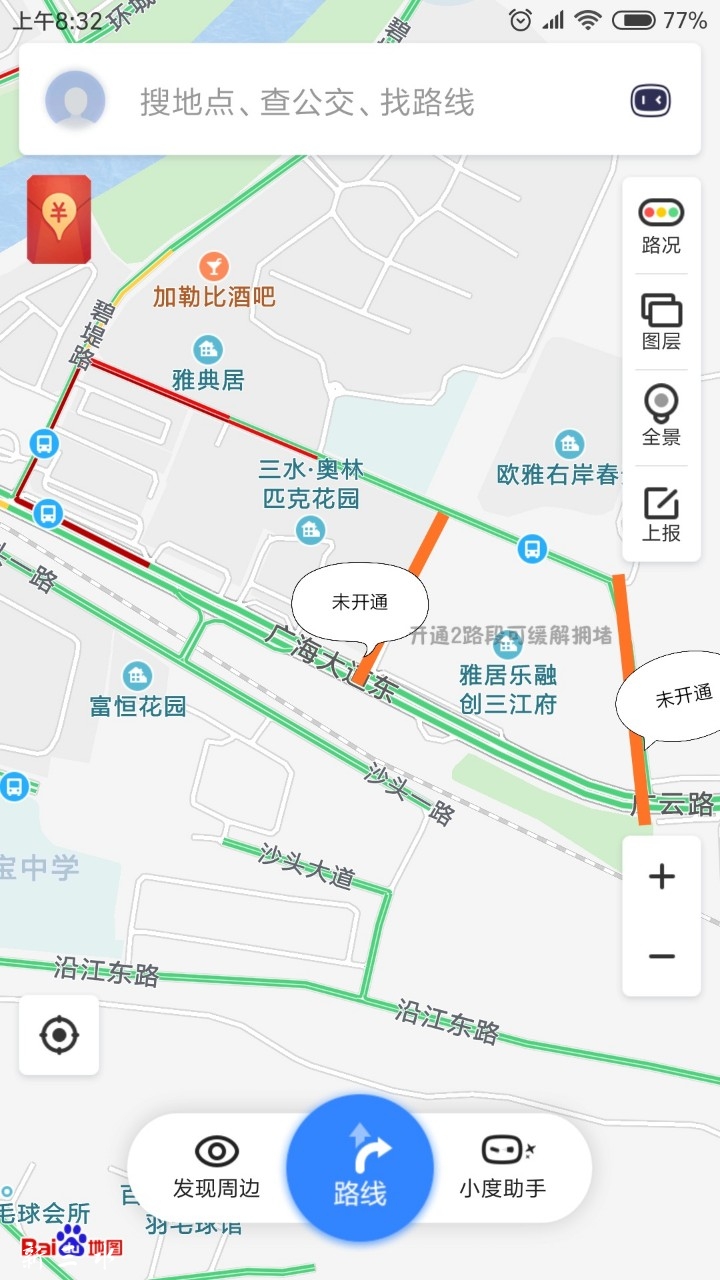Open 上报 to report an issue
Viewport: 720px width, 1280px height.
tap(661, 514)
